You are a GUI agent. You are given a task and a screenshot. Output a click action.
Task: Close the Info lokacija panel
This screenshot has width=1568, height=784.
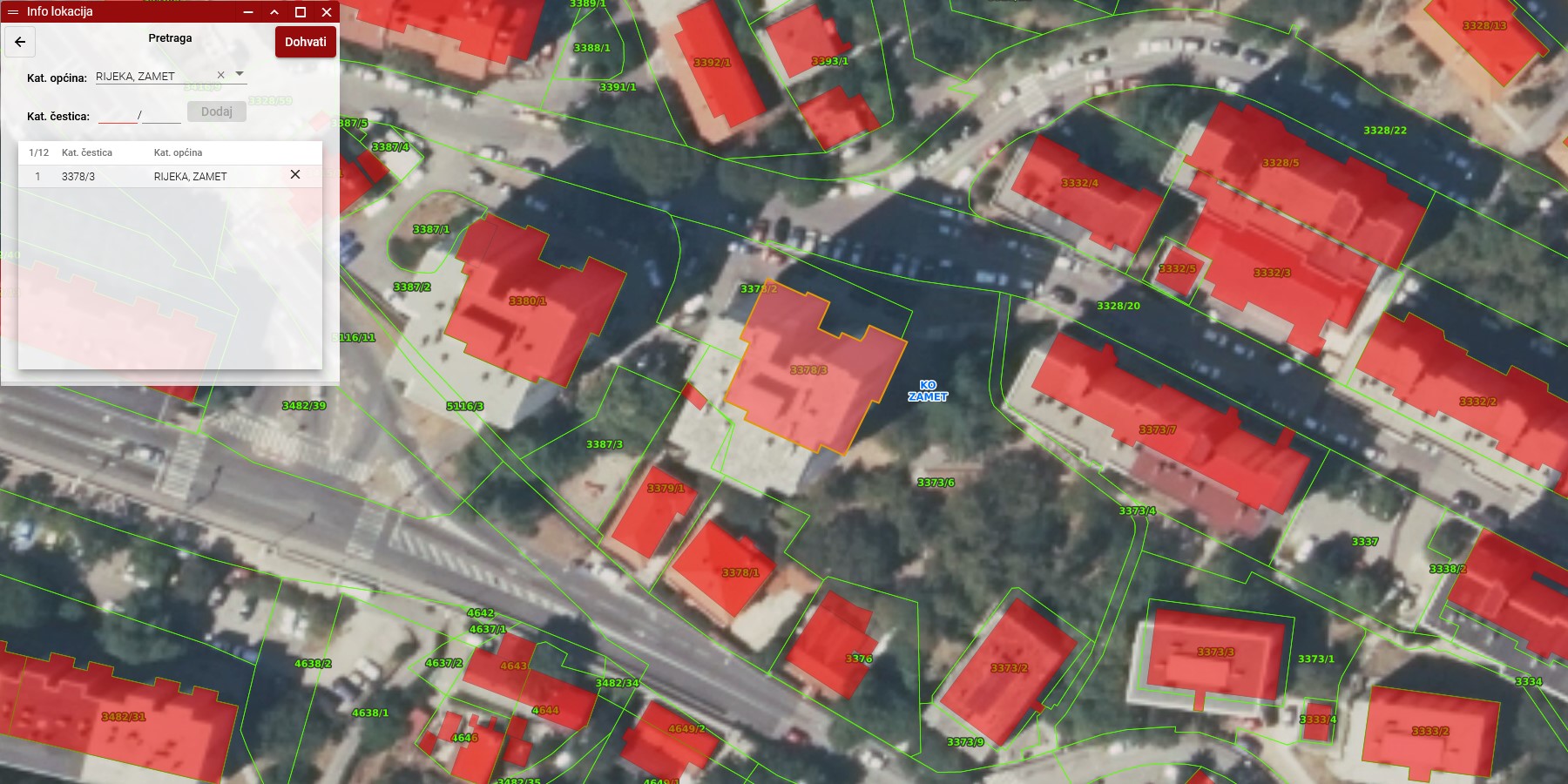click(327, 11)
